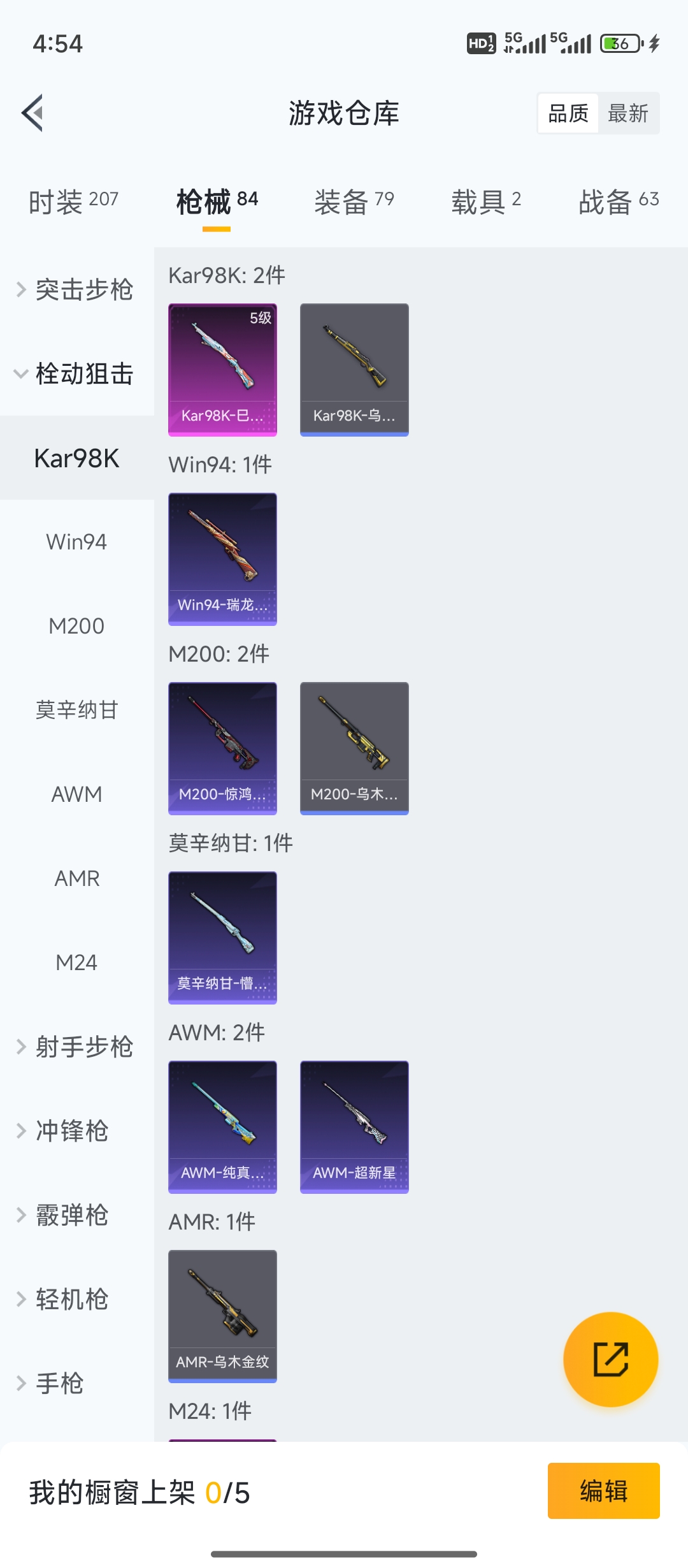Open the AMR-乌木金纹 item
This screenshot has height=1568, width=688.
pos(222,1316)
